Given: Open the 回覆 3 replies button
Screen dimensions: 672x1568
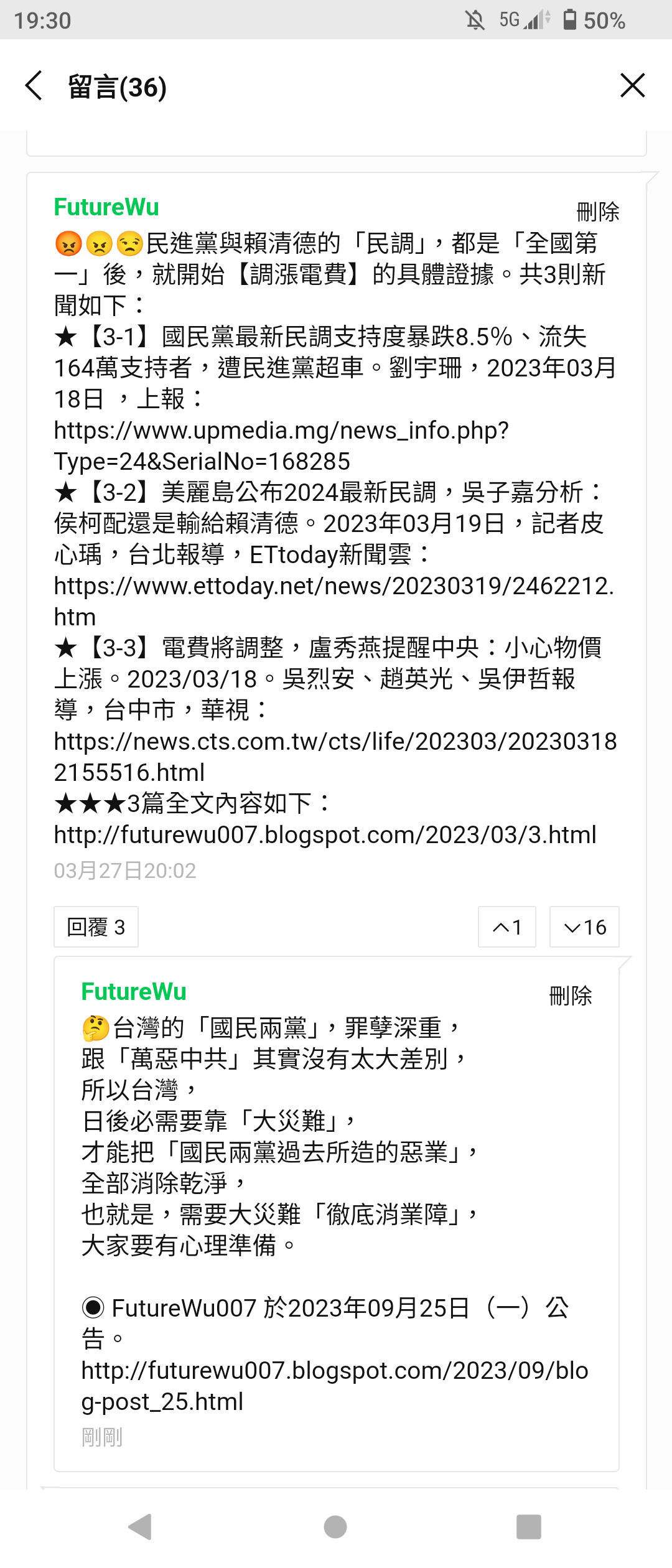Looking at the screenshot, I should click(96, 927).
